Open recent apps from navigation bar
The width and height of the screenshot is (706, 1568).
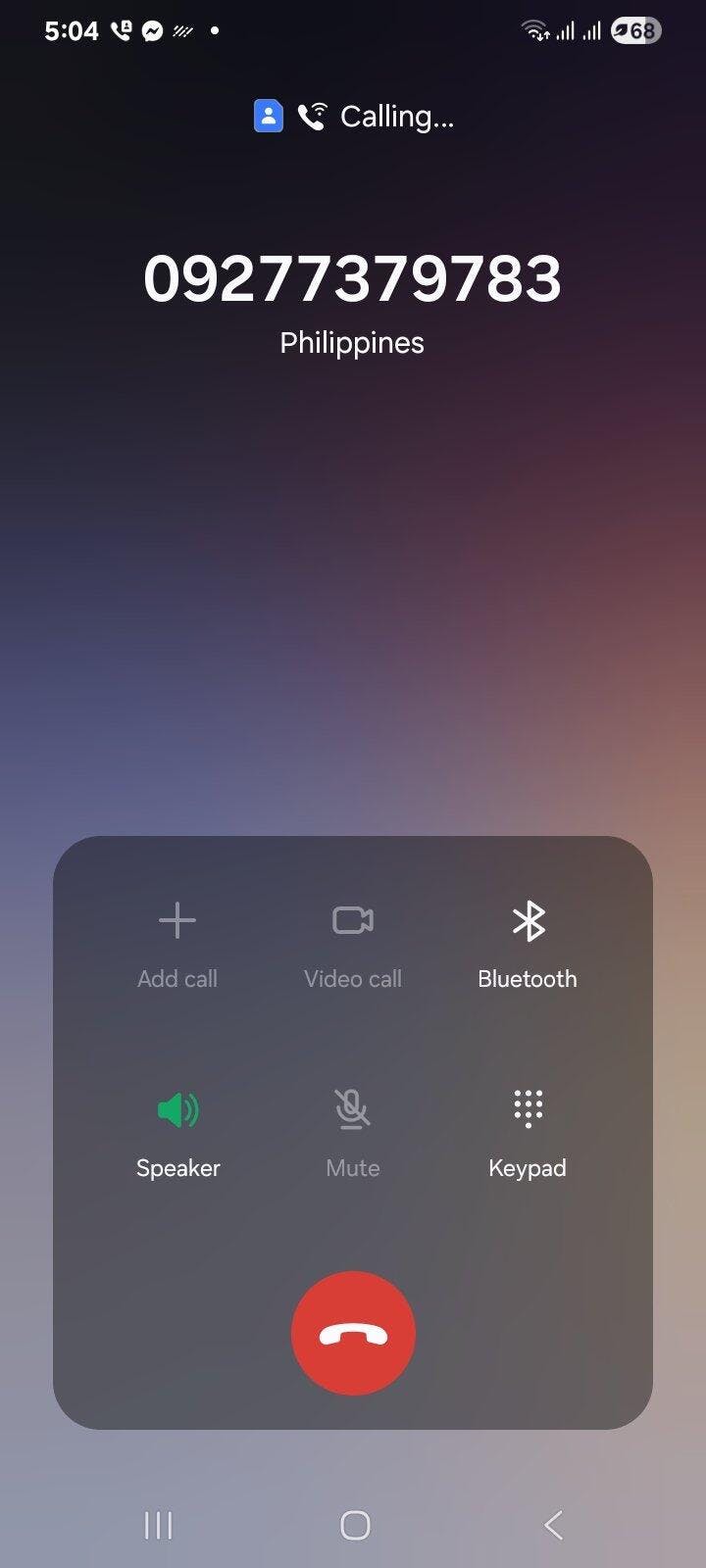click(158, 1525)
